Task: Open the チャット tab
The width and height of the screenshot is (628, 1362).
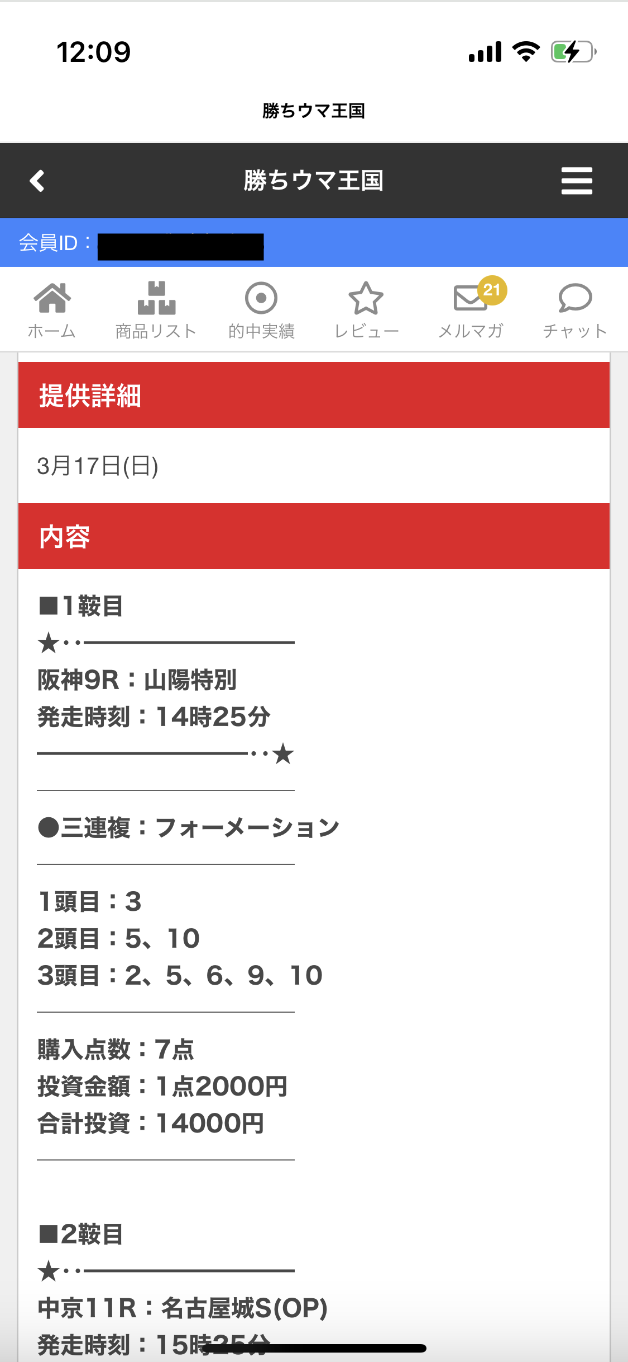Action: coord(575,310)
